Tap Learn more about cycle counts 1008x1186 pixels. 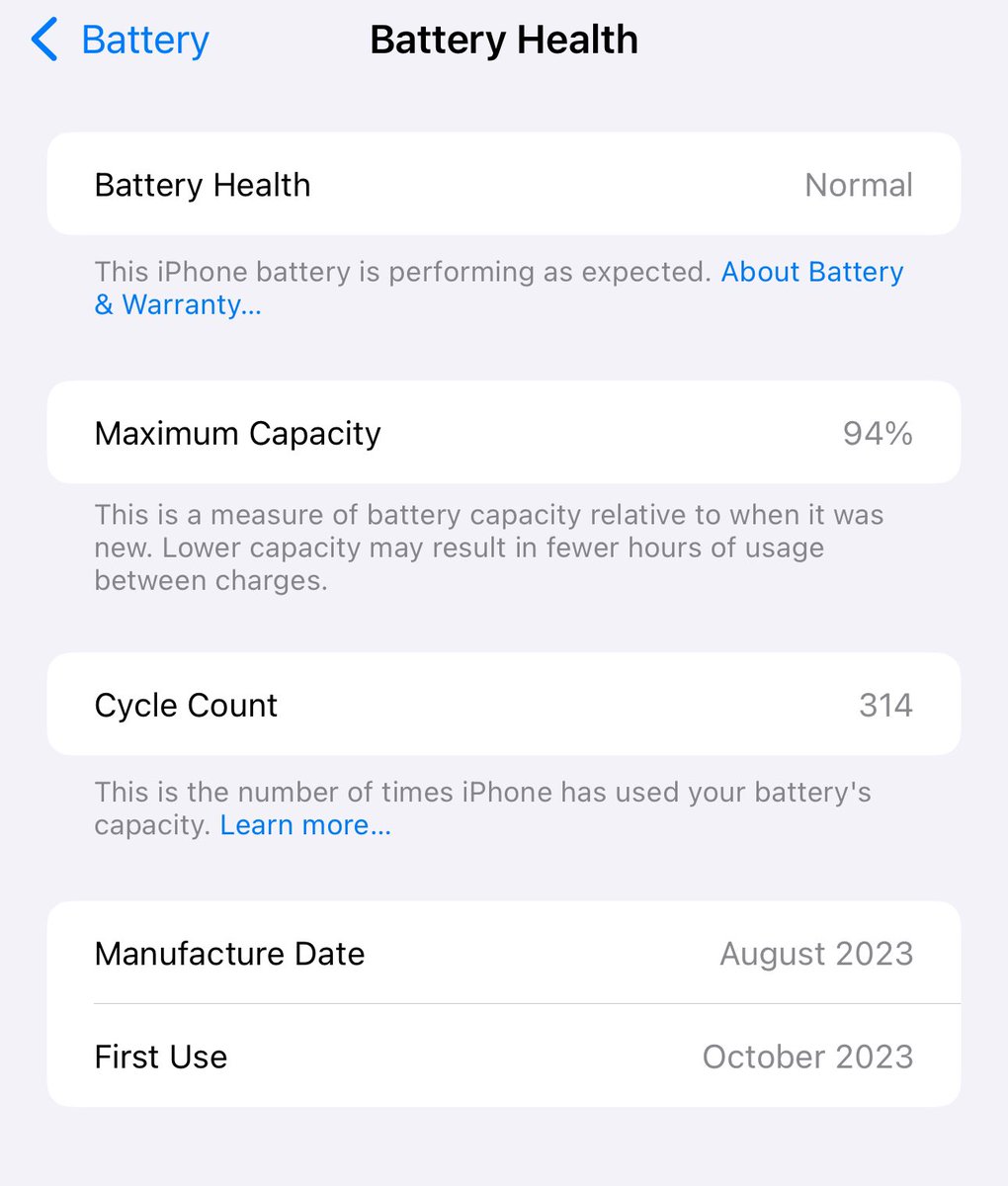(304, 824)
